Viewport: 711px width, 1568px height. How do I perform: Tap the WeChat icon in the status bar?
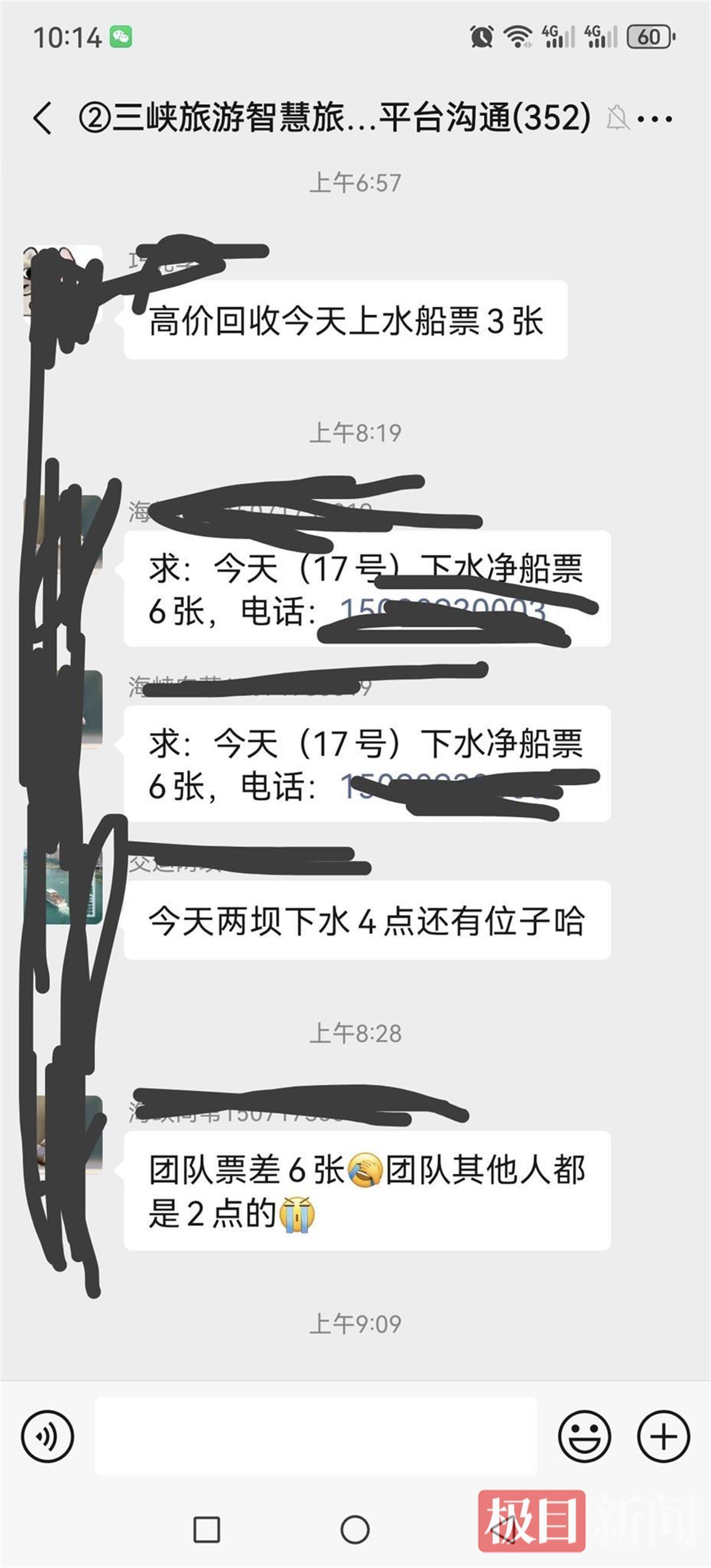[x=121, y=37]
